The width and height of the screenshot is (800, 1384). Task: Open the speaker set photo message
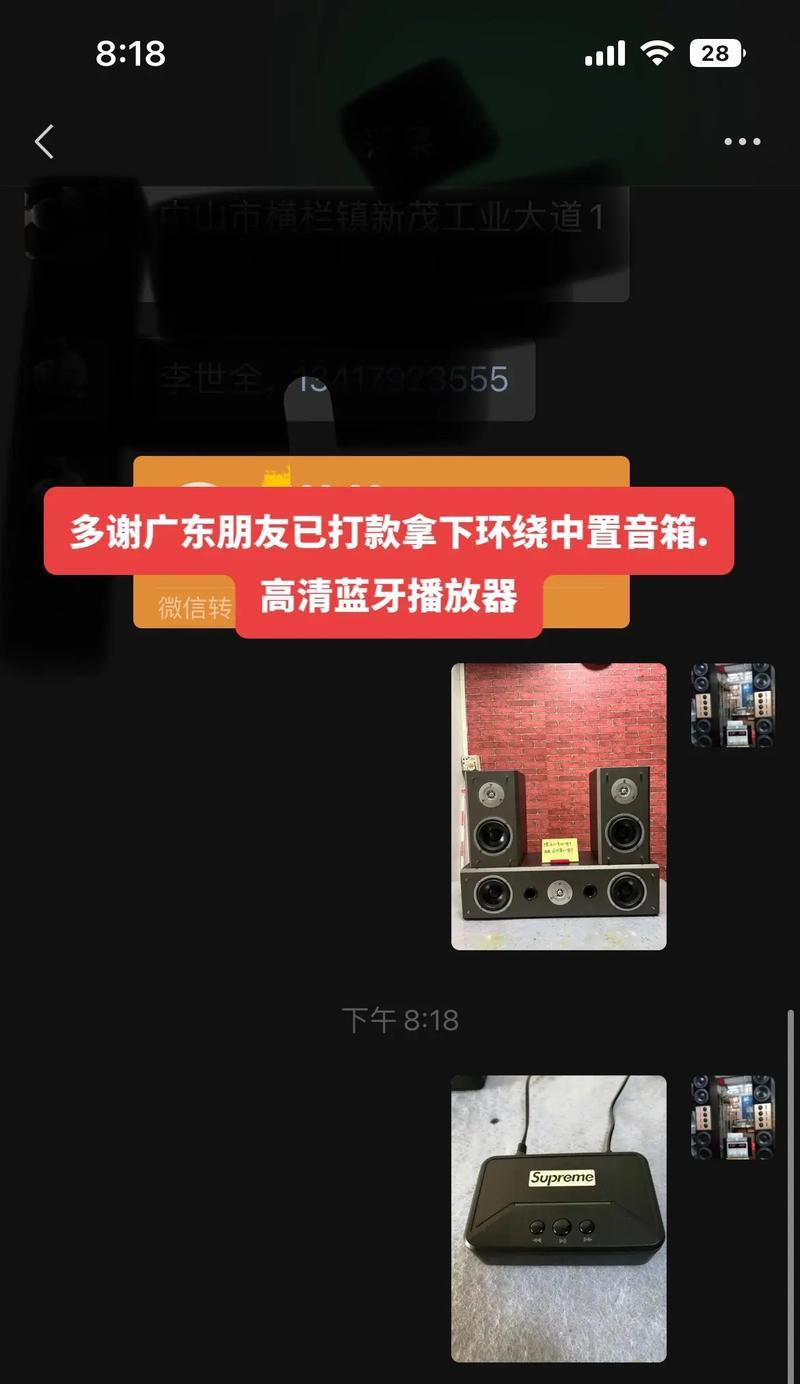tap(558, 806)
